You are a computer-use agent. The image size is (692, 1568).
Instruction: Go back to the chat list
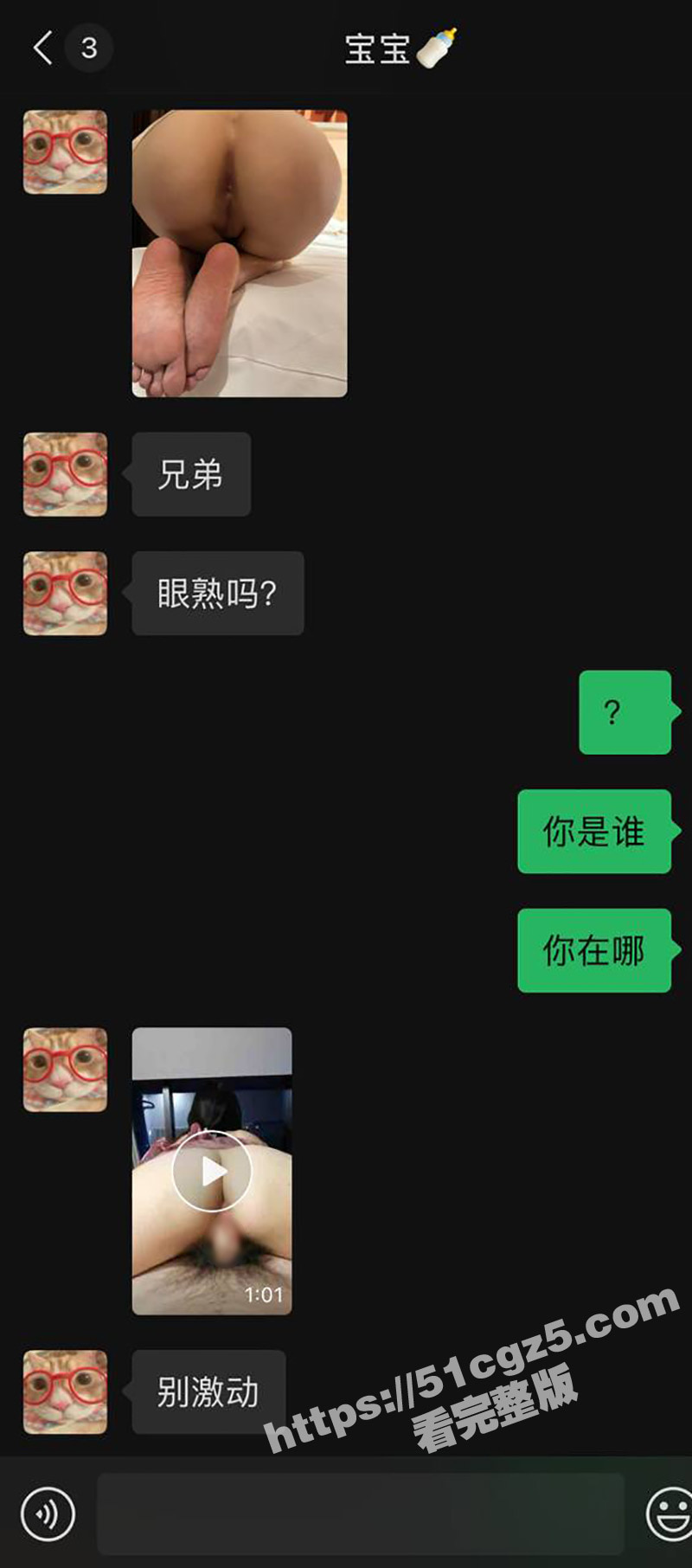43,48
